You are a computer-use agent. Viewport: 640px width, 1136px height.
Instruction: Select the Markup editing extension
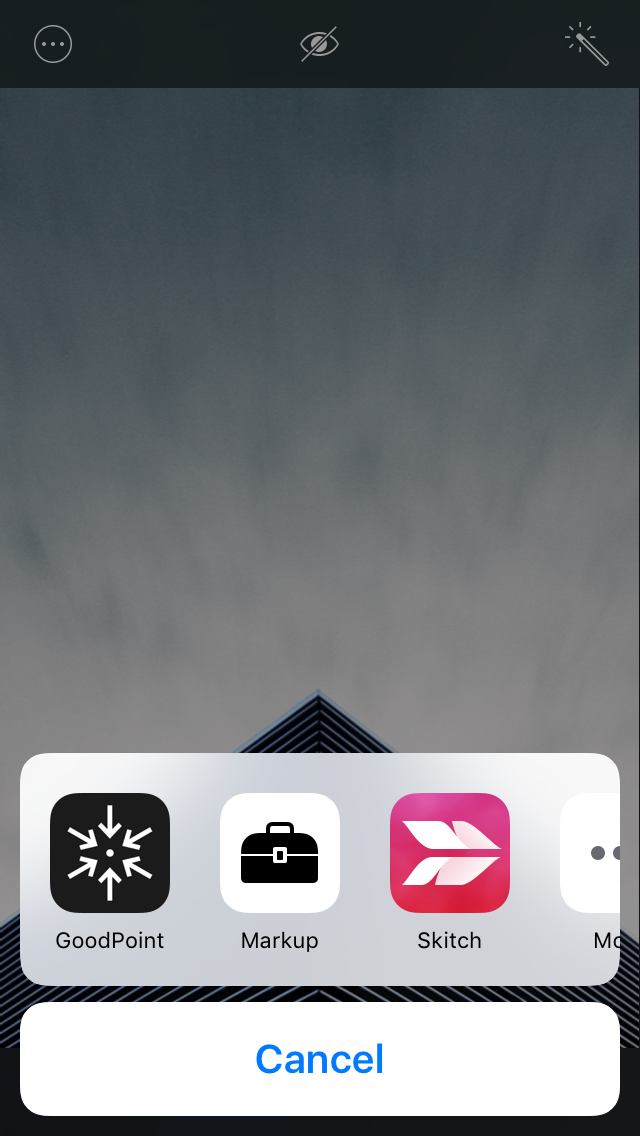point(280,853)
